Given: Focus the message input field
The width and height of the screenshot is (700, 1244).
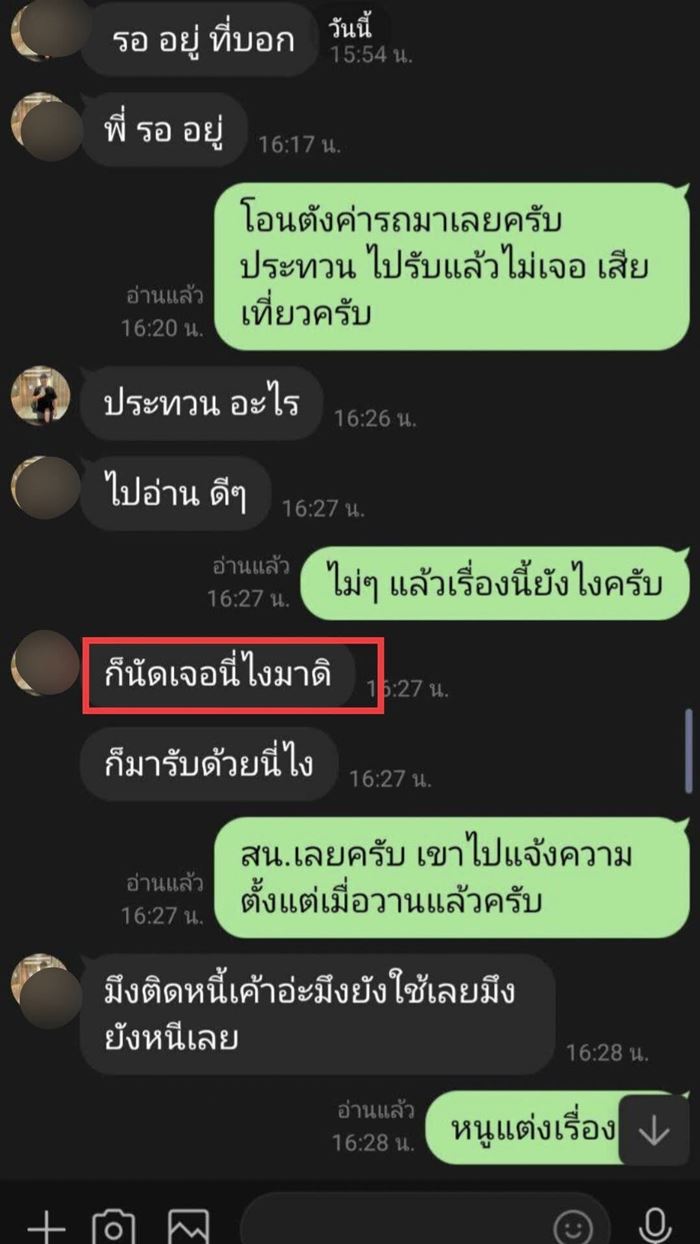Looking at the screenshot, I should tap(400, 1226).
